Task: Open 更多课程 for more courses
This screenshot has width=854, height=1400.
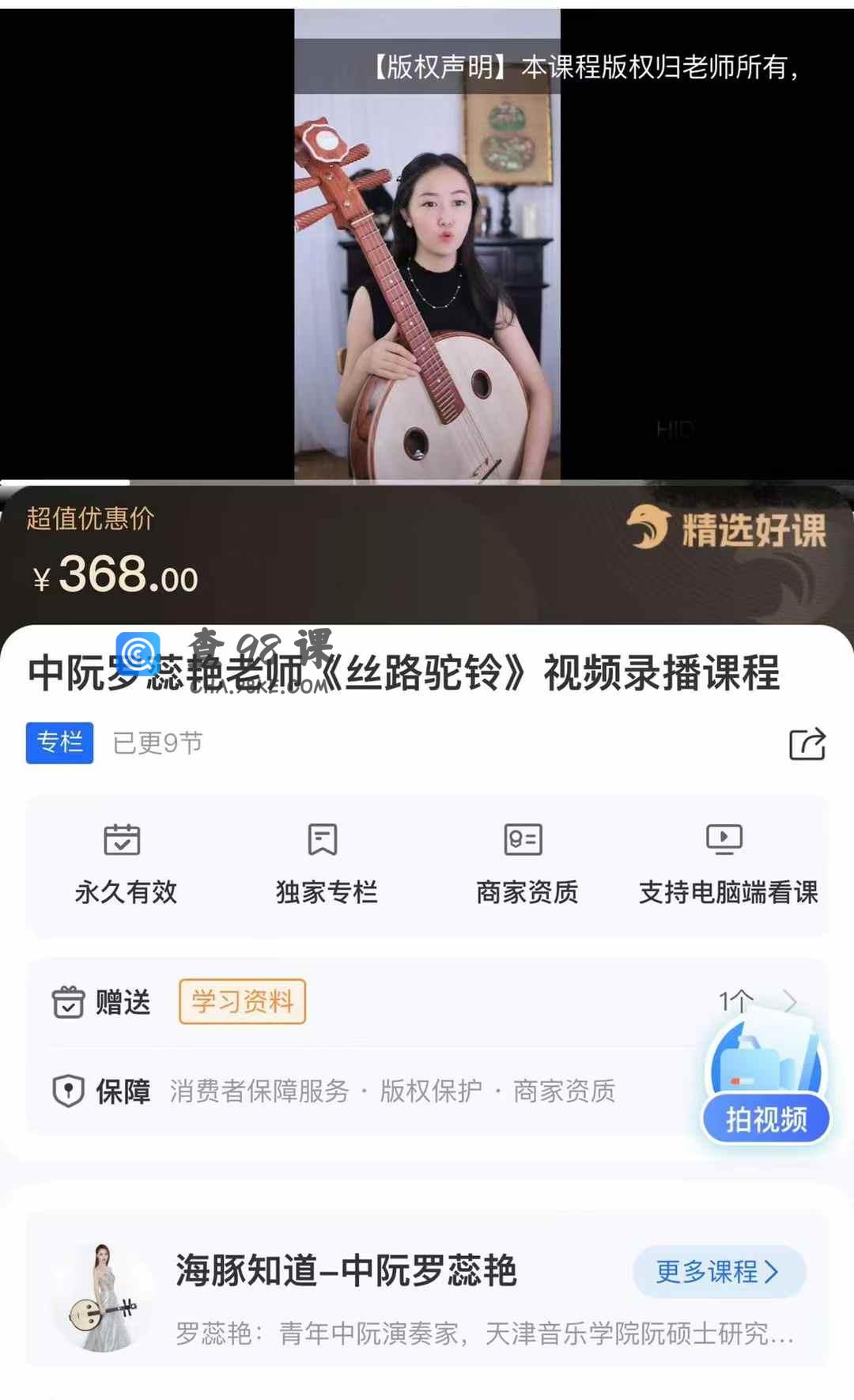Action: pos(718,1271)
